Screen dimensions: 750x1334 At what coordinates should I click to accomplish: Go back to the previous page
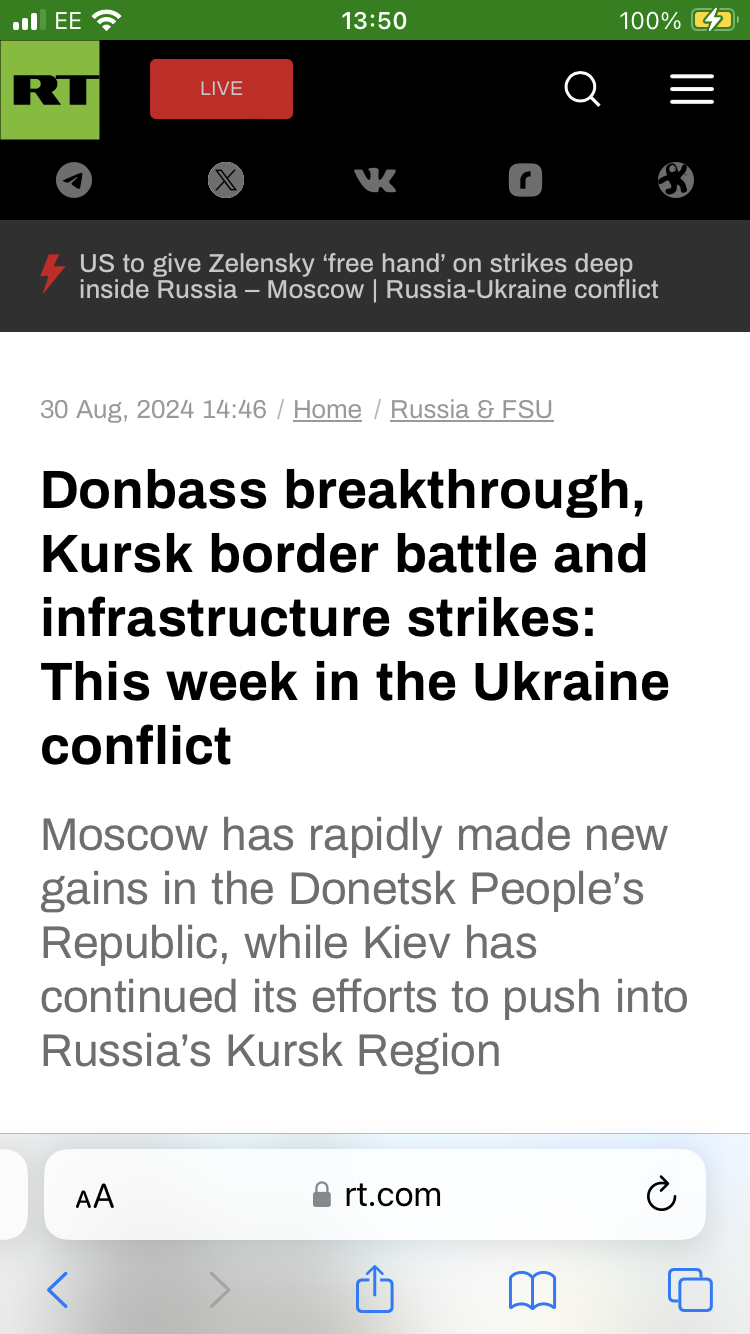pos(58,1290)
